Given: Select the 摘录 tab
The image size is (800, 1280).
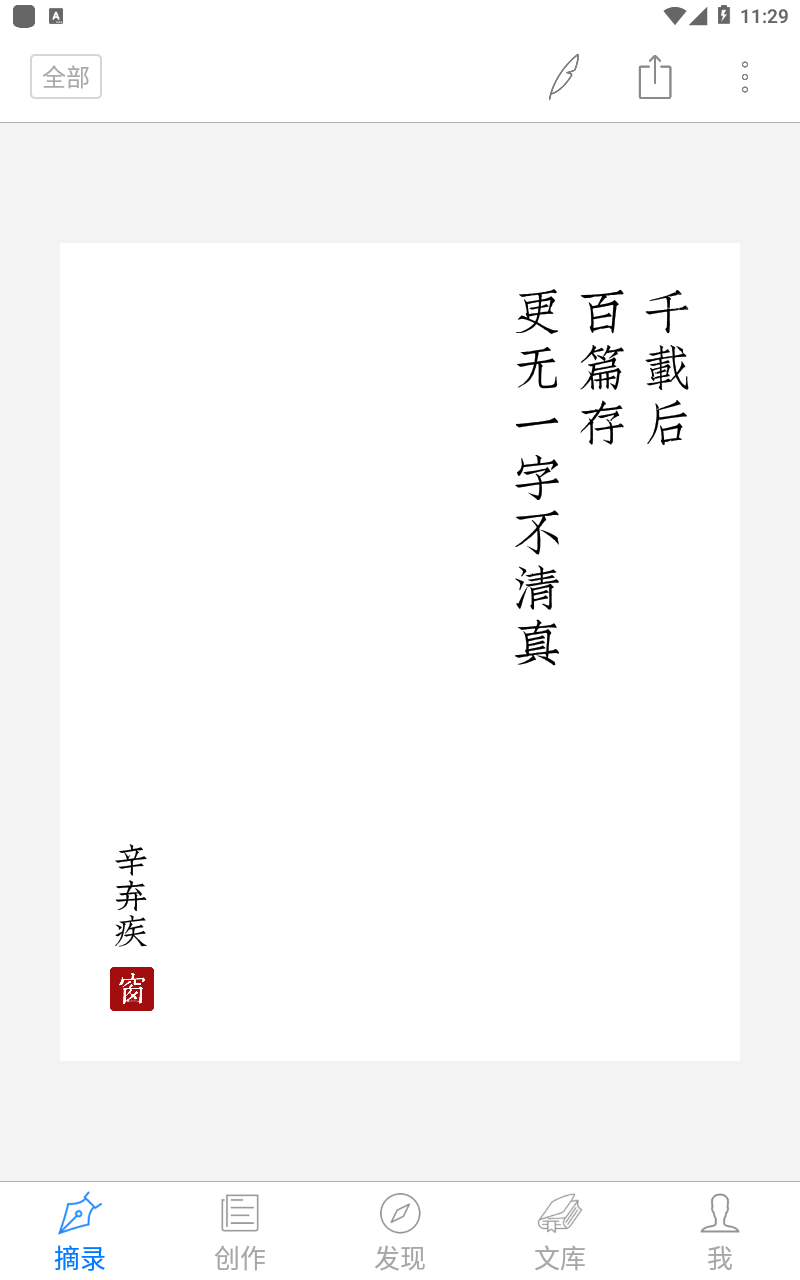Looking at the screenshot, I should (x=80, y=1231).
